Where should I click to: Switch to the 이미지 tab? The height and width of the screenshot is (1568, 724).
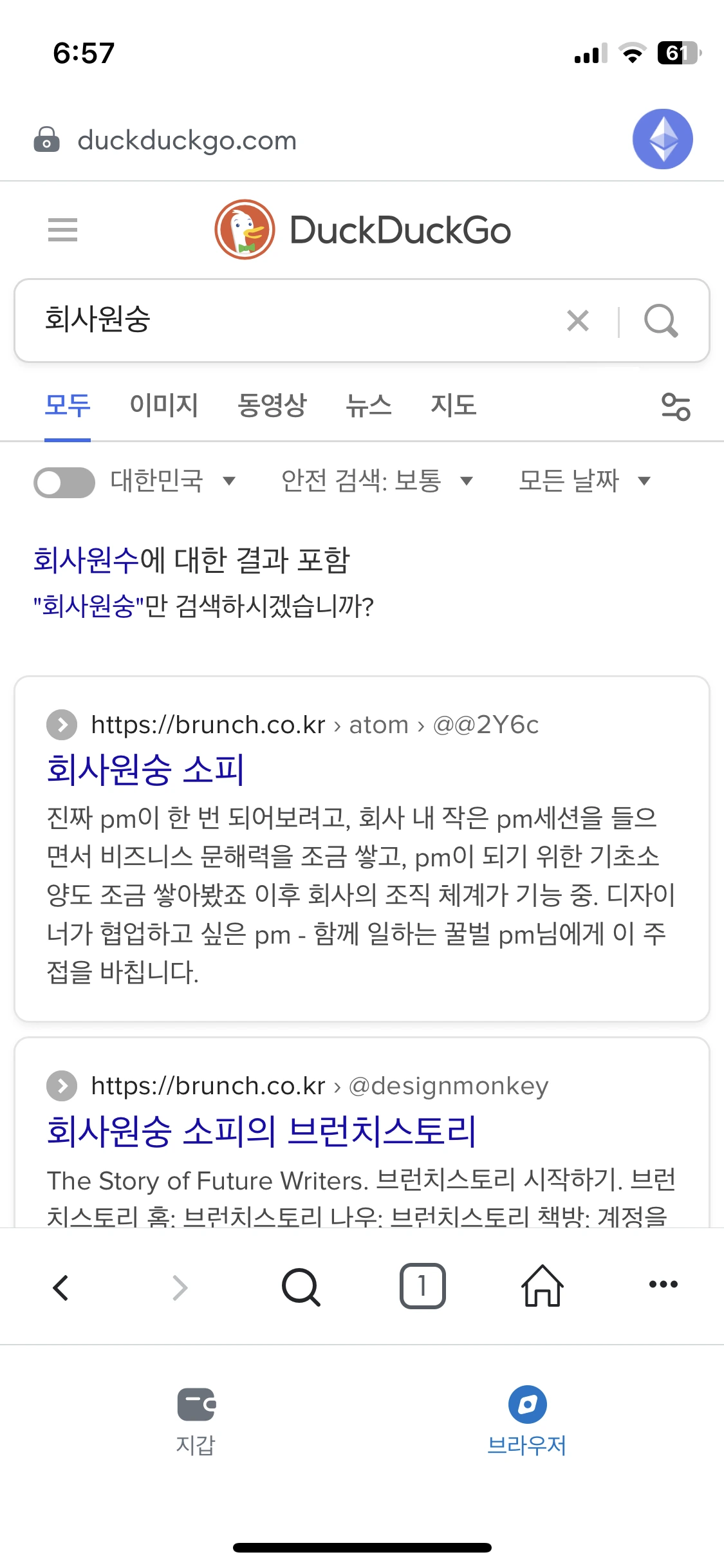pyautogui.click(x=164, y=406)
